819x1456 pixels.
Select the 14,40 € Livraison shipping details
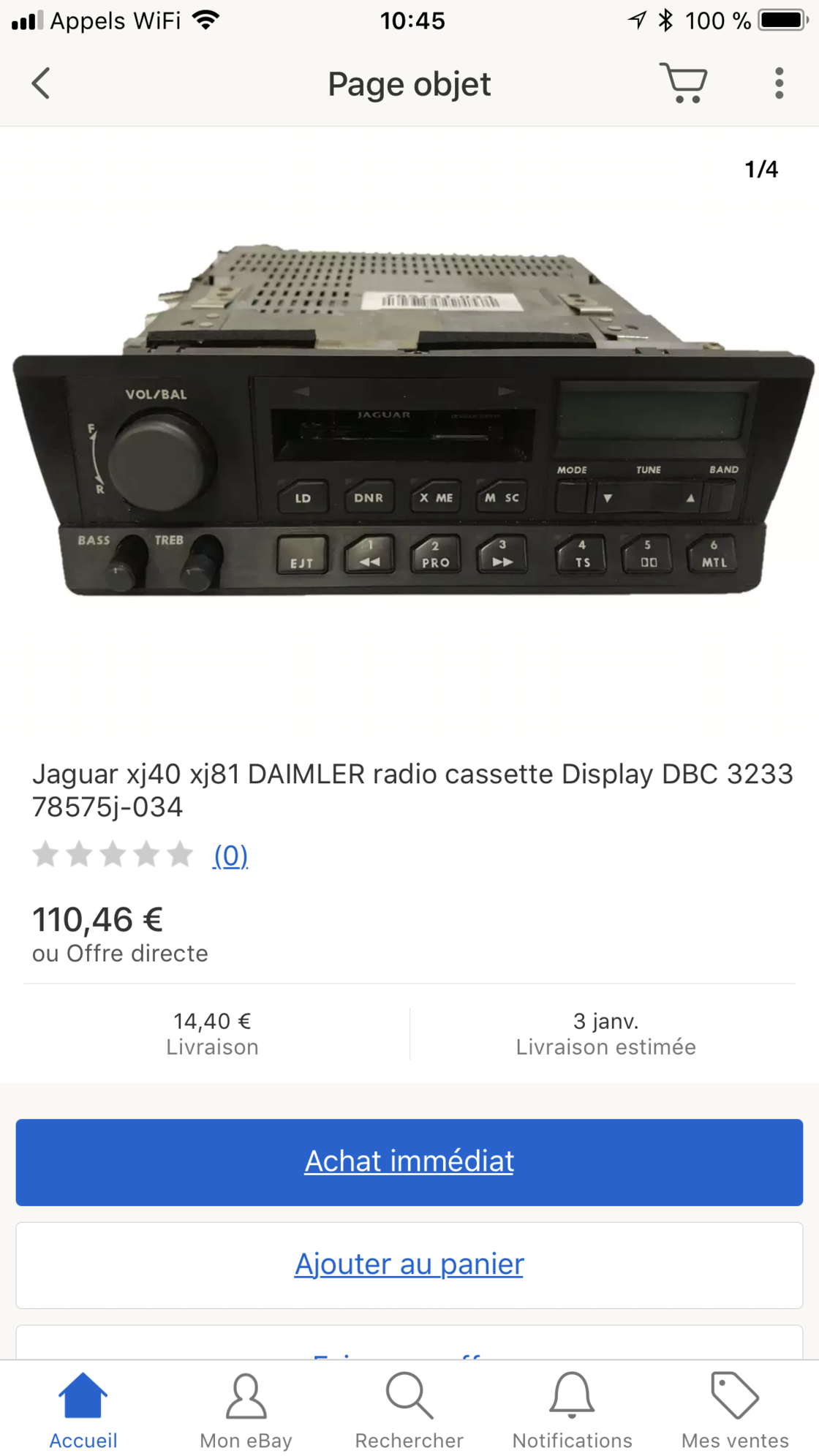click(211, 1033)
